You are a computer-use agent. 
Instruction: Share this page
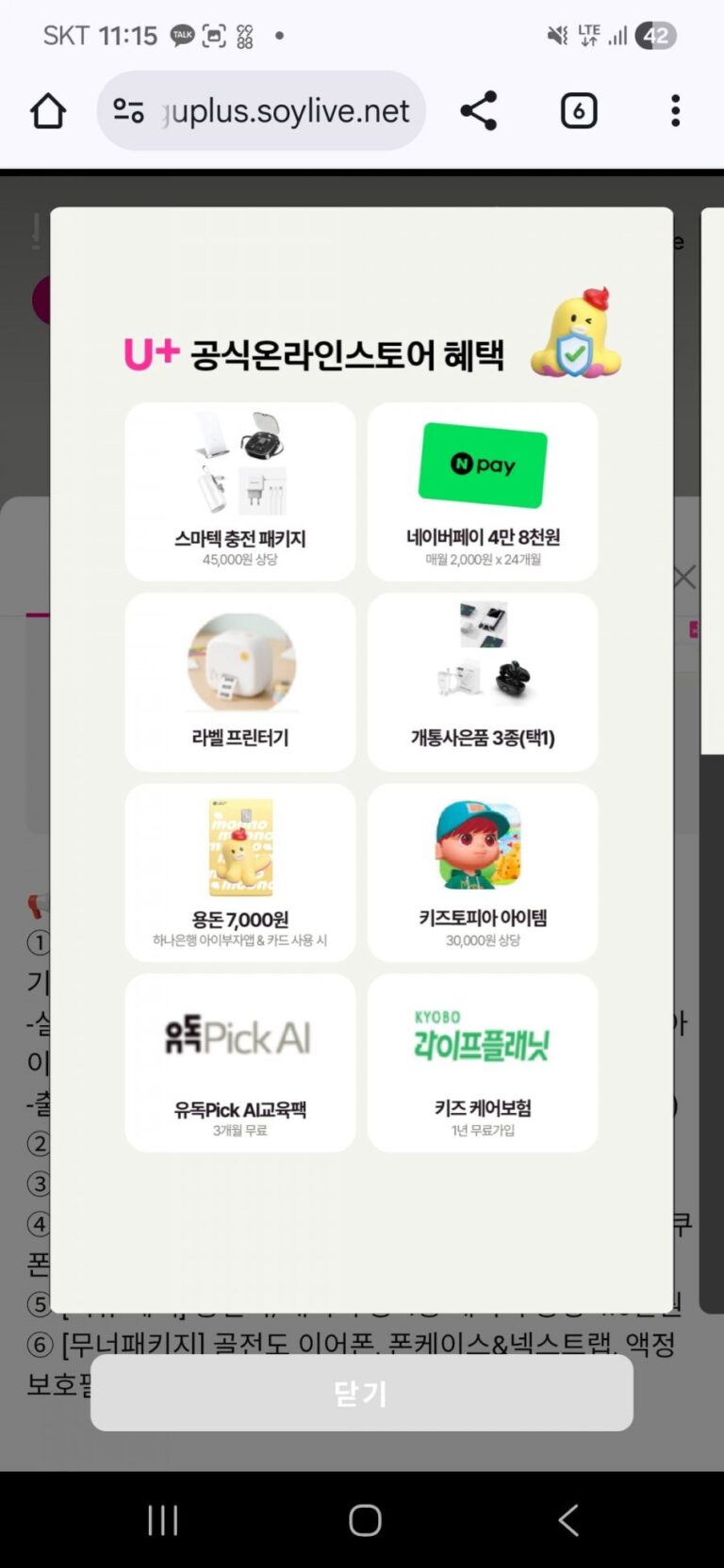click(x=479, y=111)
